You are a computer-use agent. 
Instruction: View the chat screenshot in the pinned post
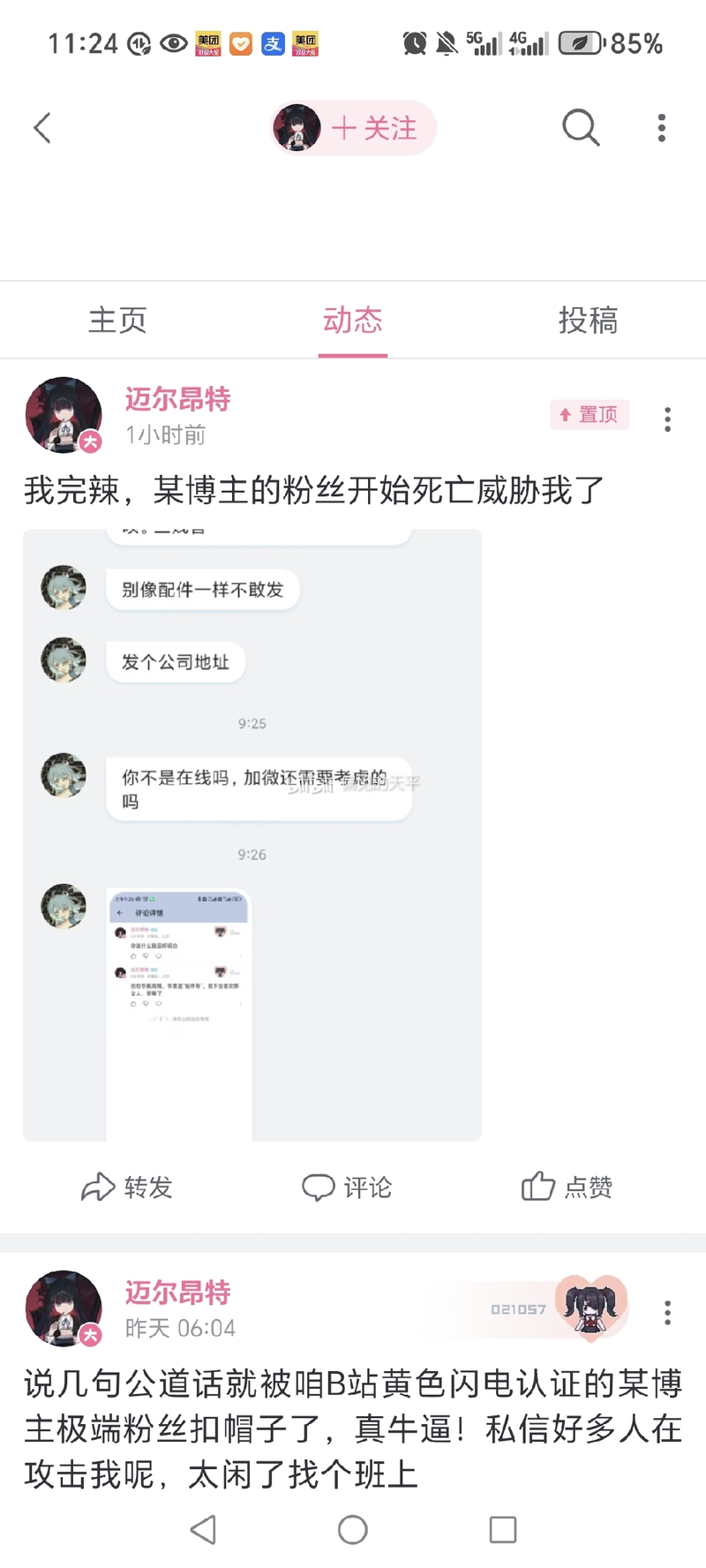point(252,834)
